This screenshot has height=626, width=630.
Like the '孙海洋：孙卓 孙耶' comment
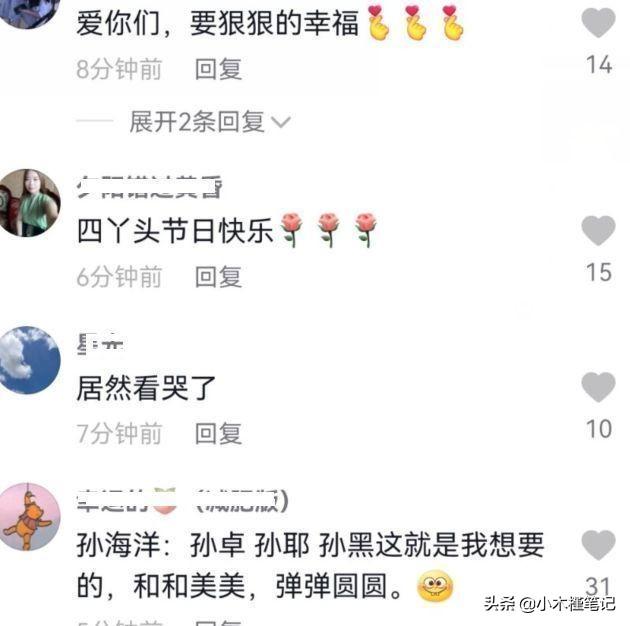point(598,545)
